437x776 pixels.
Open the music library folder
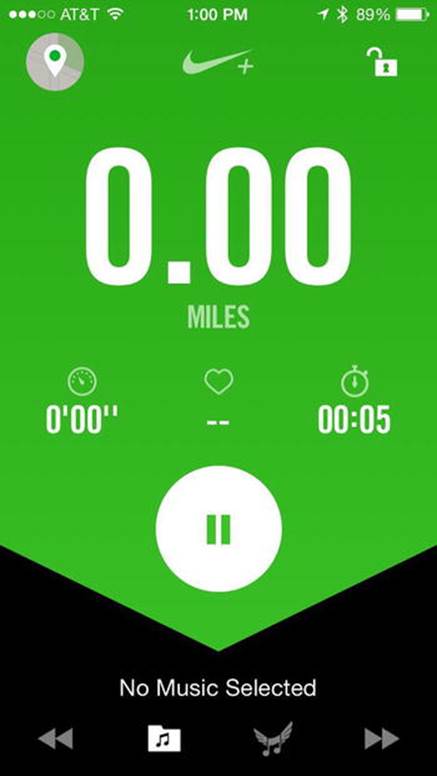(x=164, y=739)
